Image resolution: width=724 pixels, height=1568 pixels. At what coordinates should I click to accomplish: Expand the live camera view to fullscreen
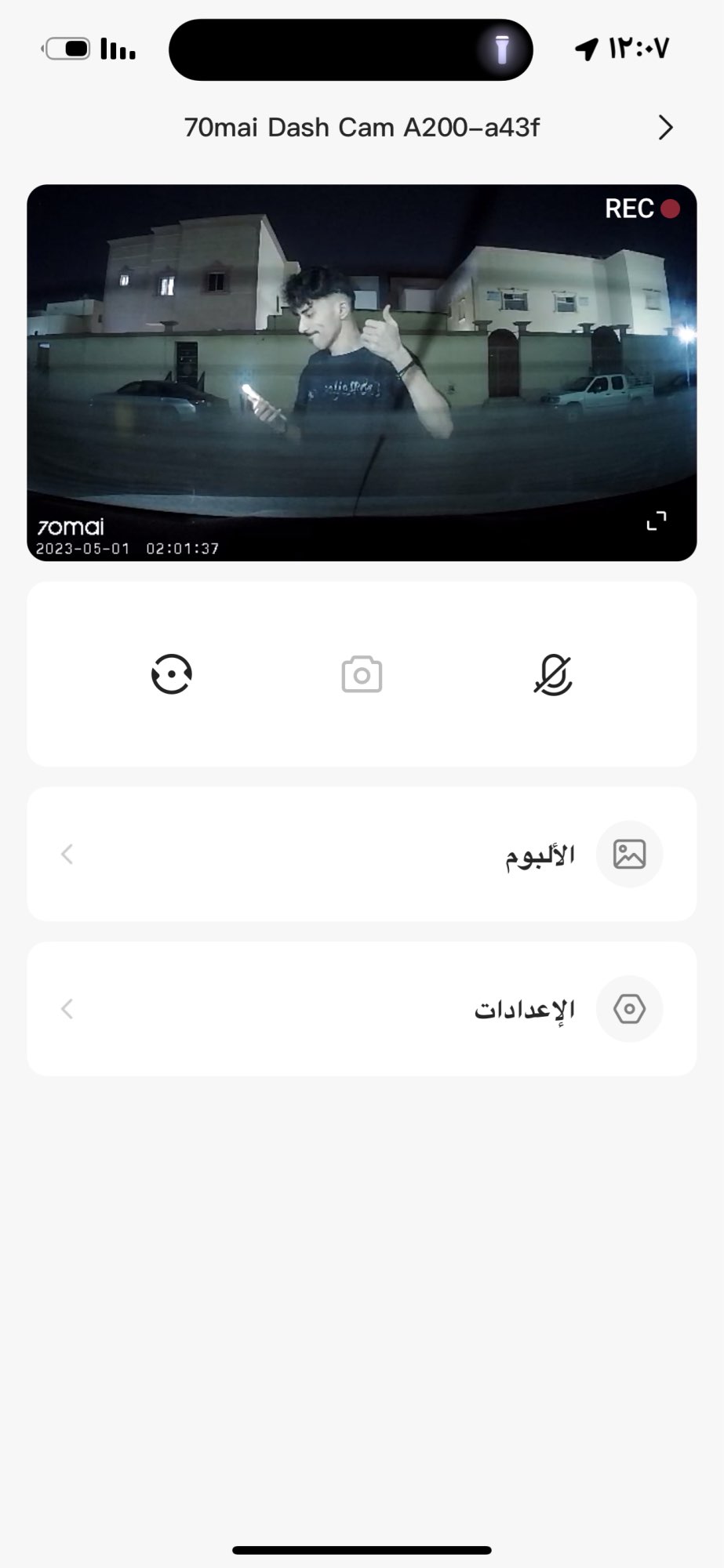click(657, 521)
